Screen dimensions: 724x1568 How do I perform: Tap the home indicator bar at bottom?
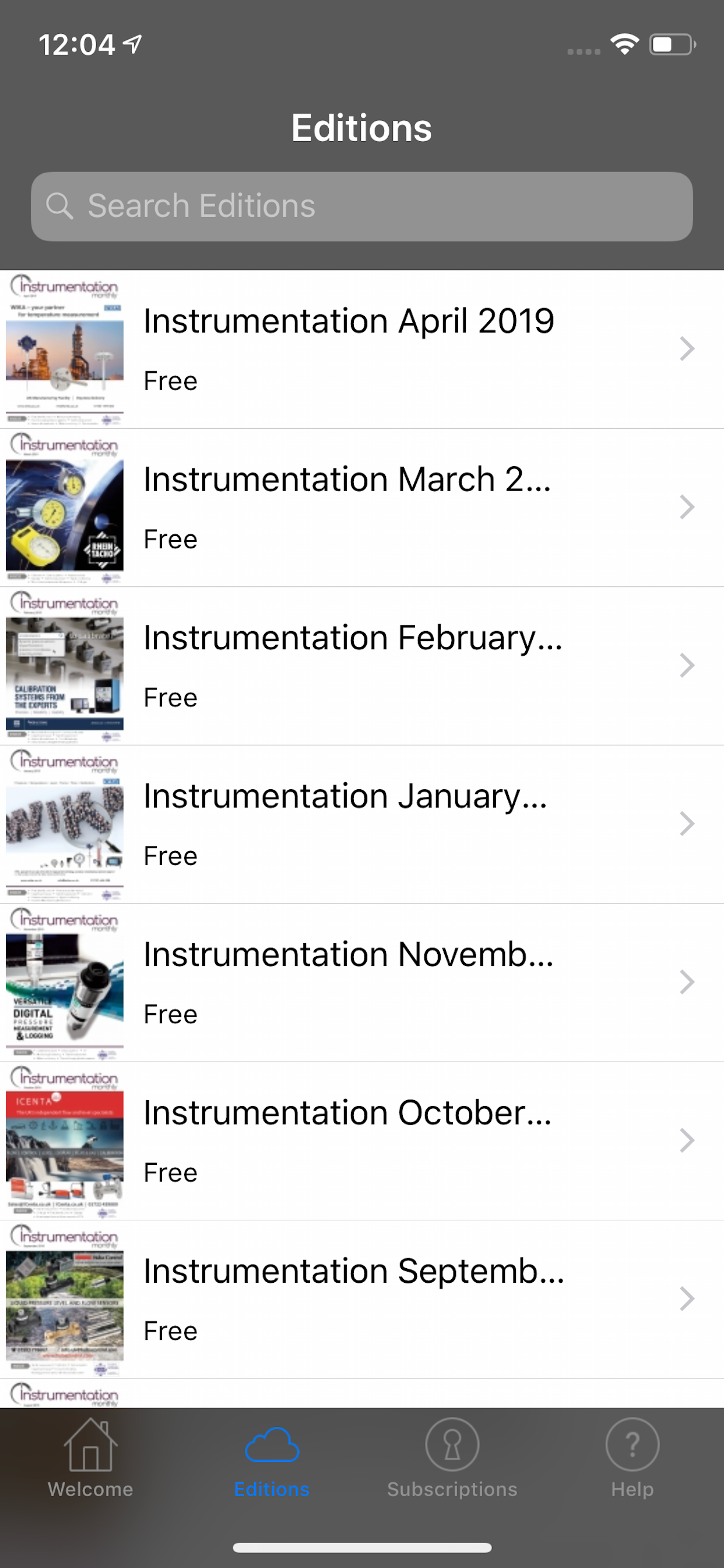[x=362, y=1546]
